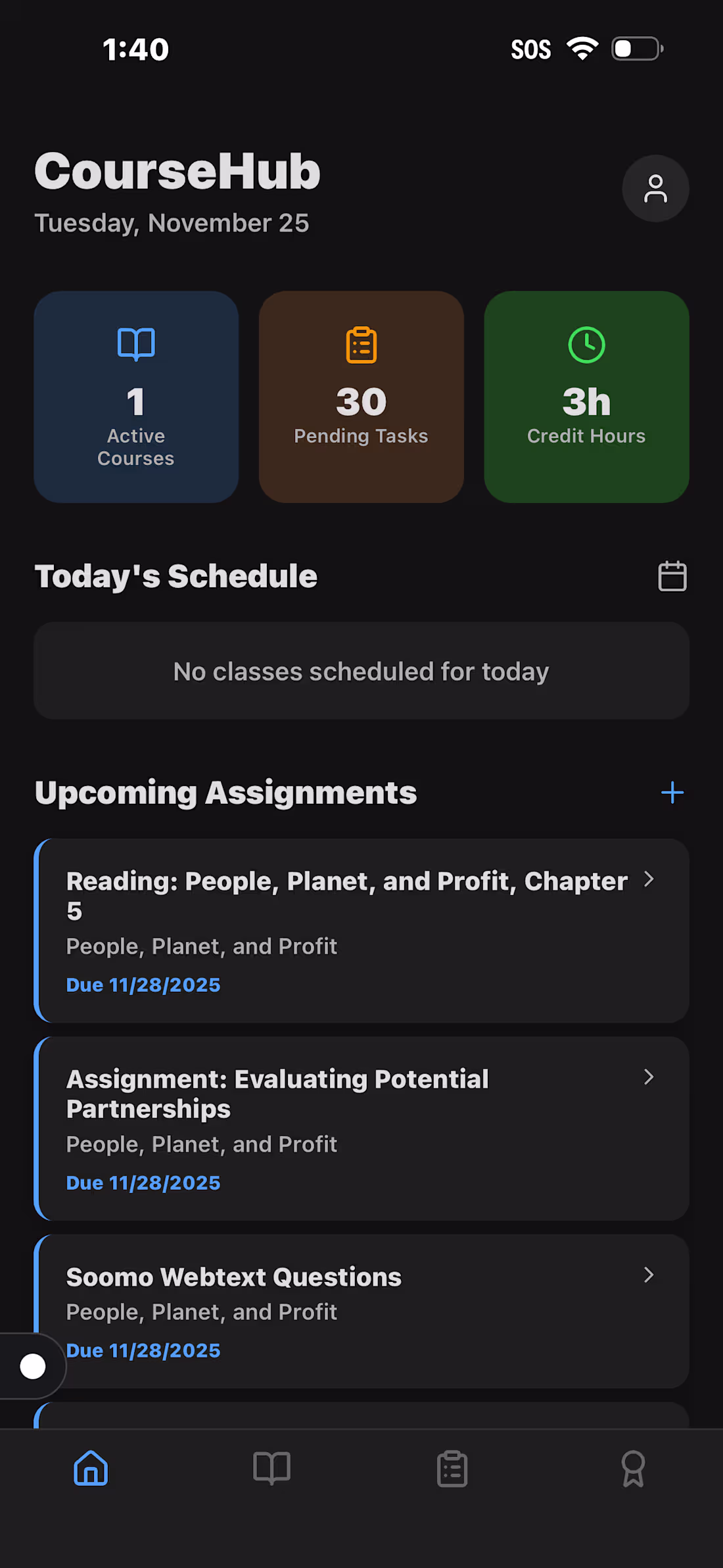The image size is (723, 1568).
Task: Open the Active Courses summary card
Action: (x=136, y=396)
